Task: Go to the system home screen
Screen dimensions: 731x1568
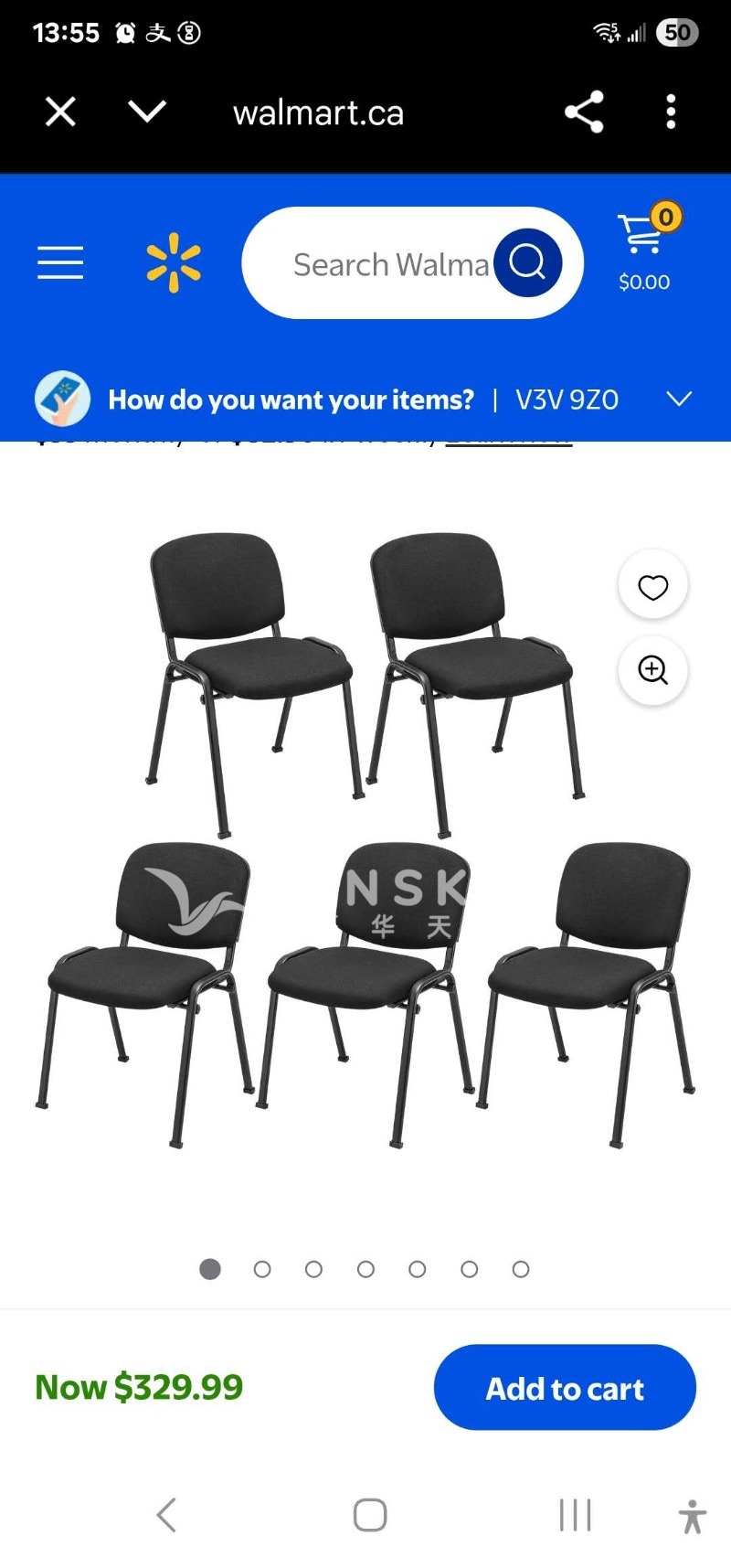Action: click(370, 1515)
